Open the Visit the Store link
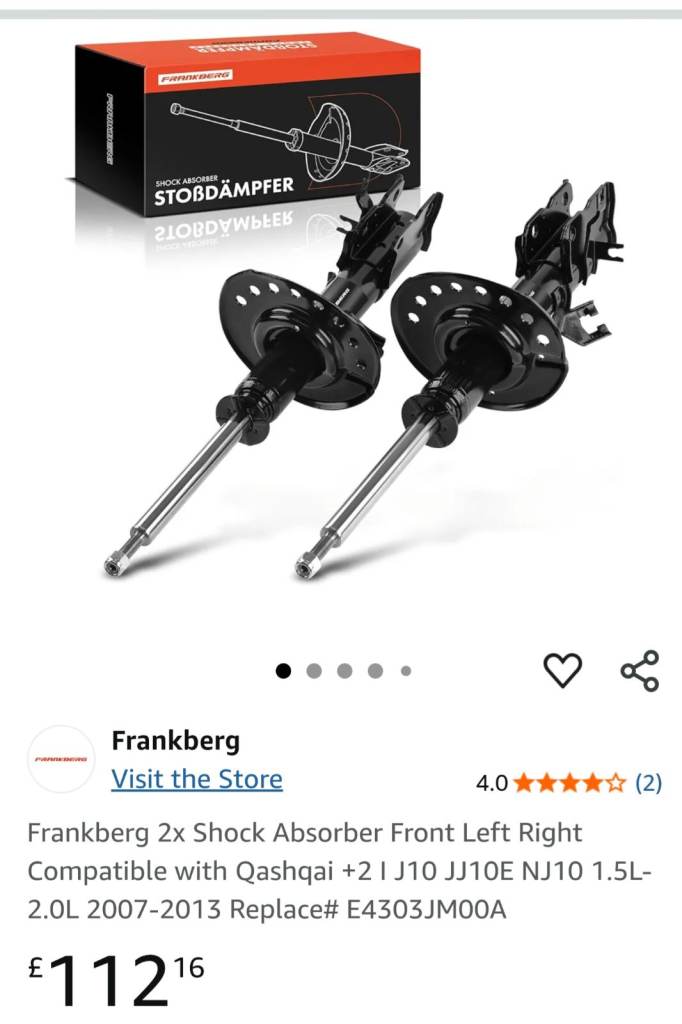The width and height of the screenshot is (682, 1024). click(197, 779)
